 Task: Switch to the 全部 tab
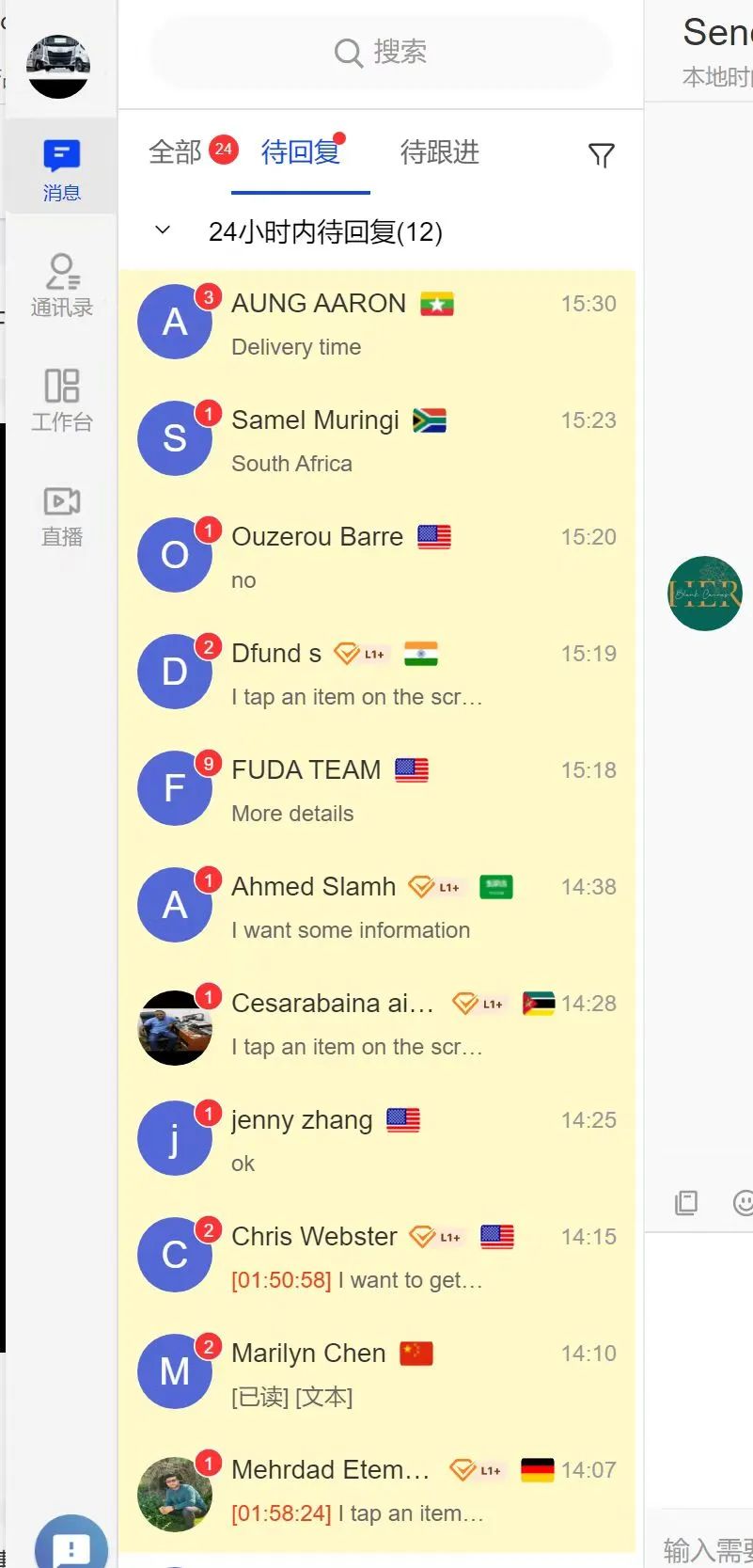[x=176, y=152]
